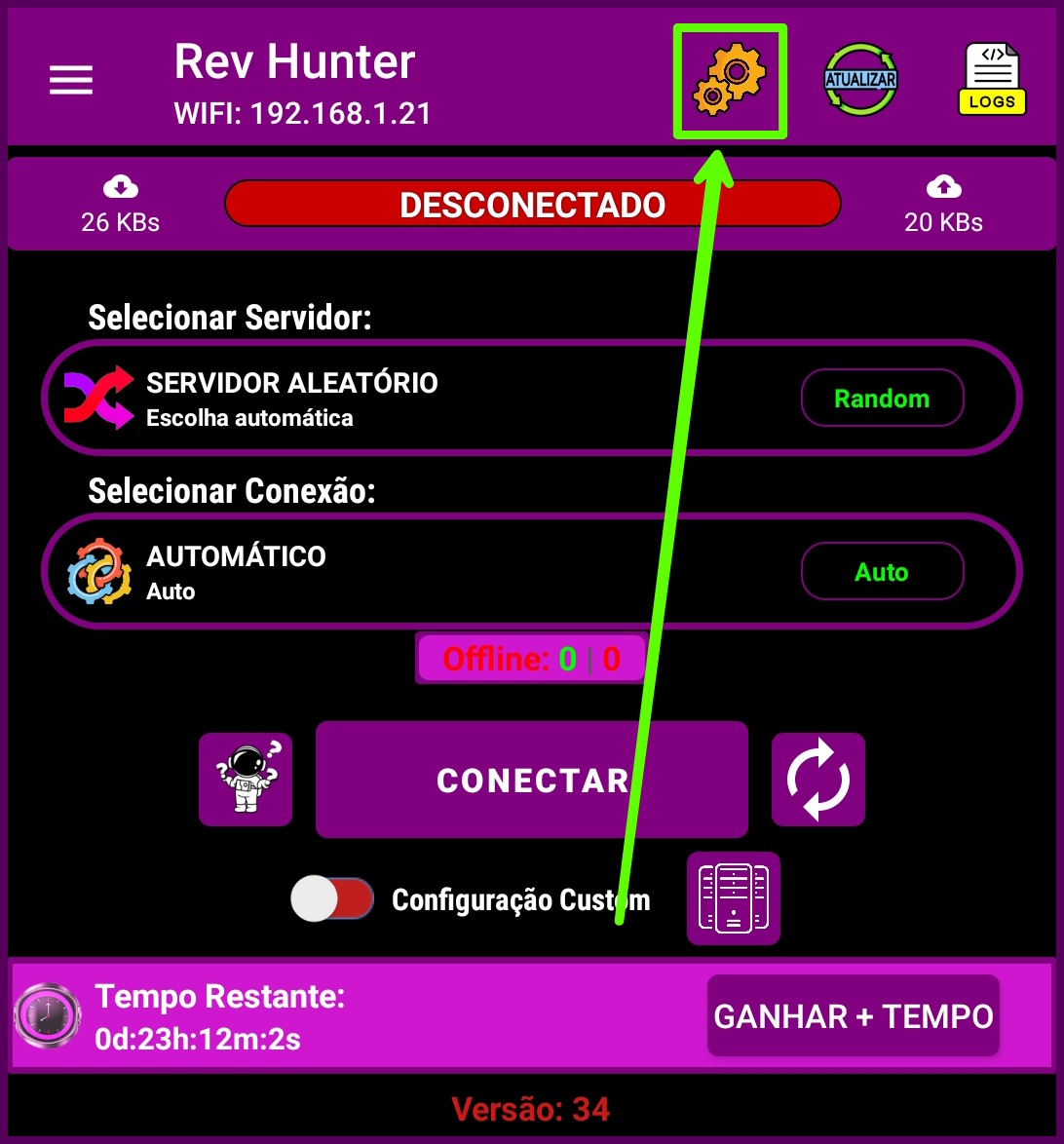Screen dimensions: 1064x1144
Task: Tap the refresh connection icon next to CONECTAR
Action: (817, 780)
